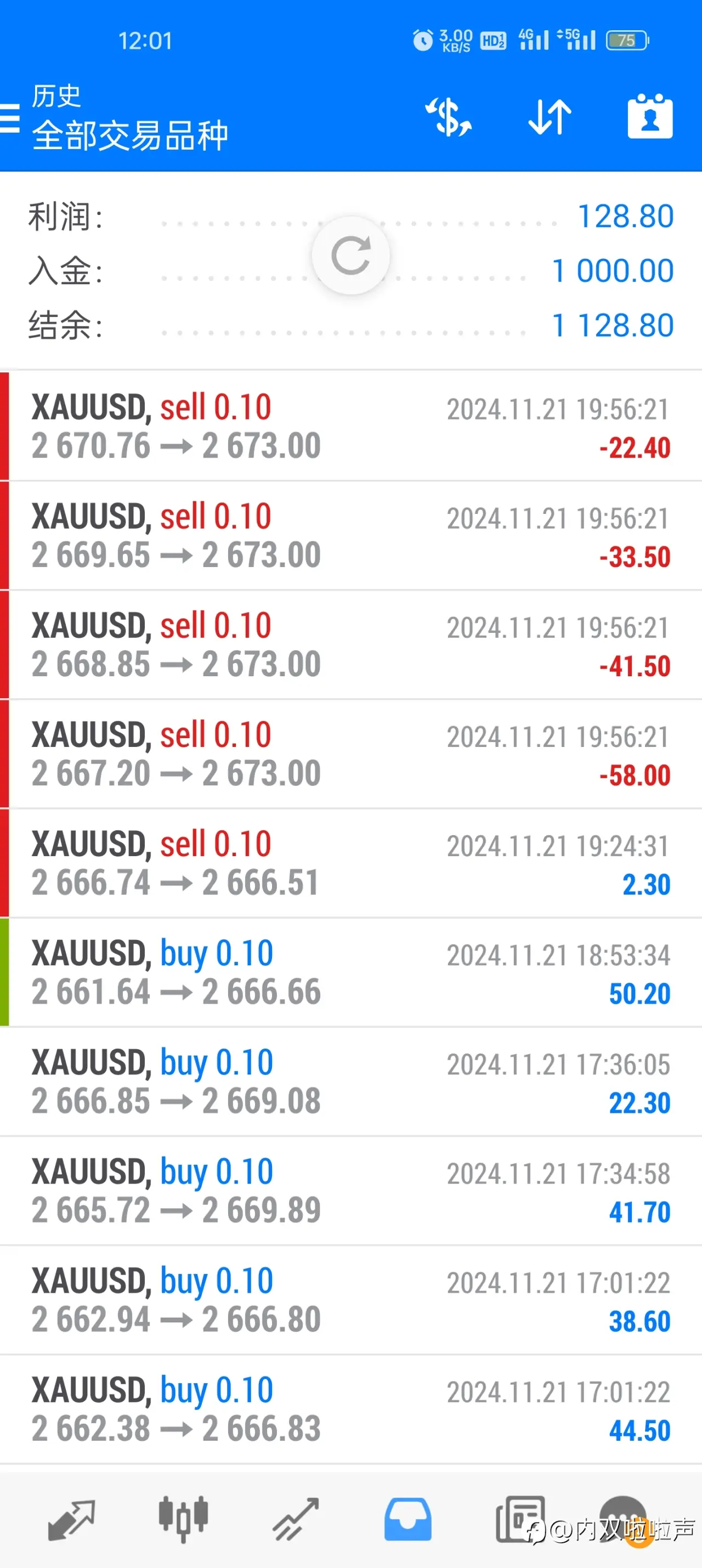Switch to the candlestick chart tab
This screenshot has width=702, height=1568.
183,1520
